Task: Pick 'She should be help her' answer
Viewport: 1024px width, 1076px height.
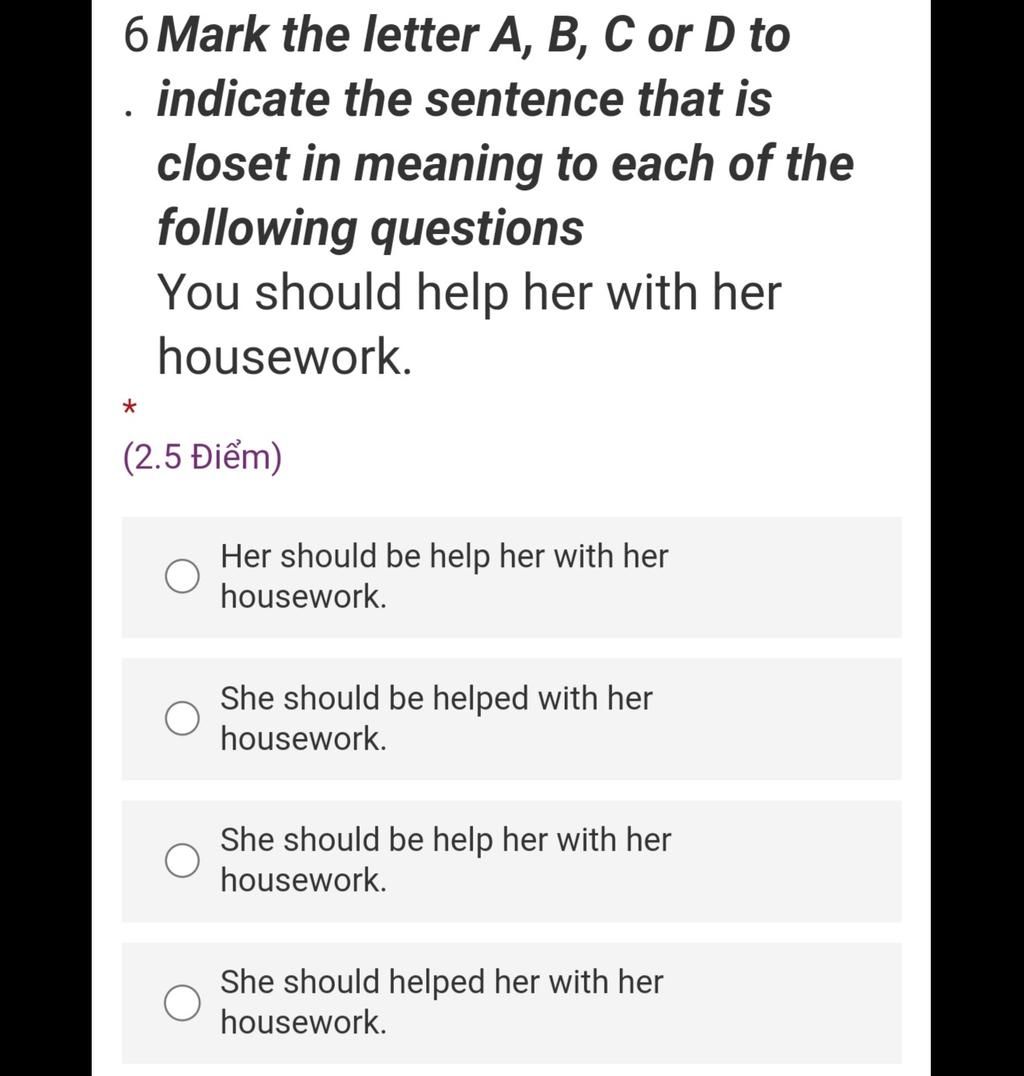Action: point(182,860)
